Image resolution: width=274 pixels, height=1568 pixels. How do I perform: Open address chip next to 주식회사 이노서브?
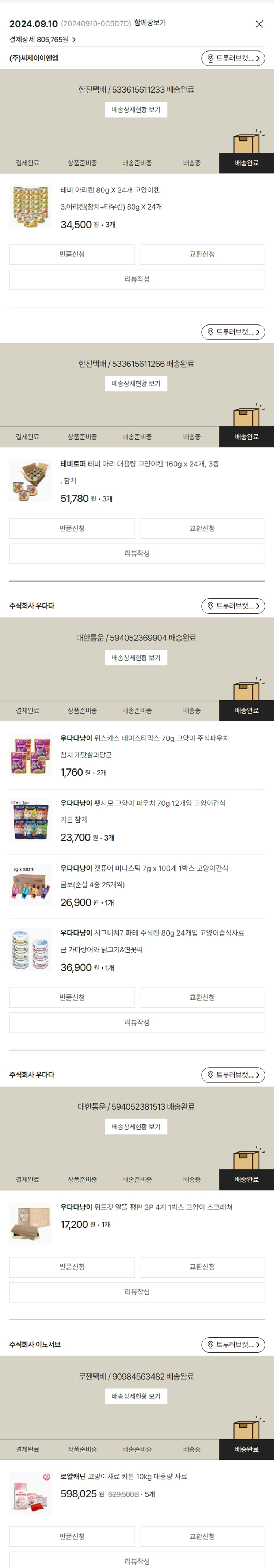tap(233, 1344)
